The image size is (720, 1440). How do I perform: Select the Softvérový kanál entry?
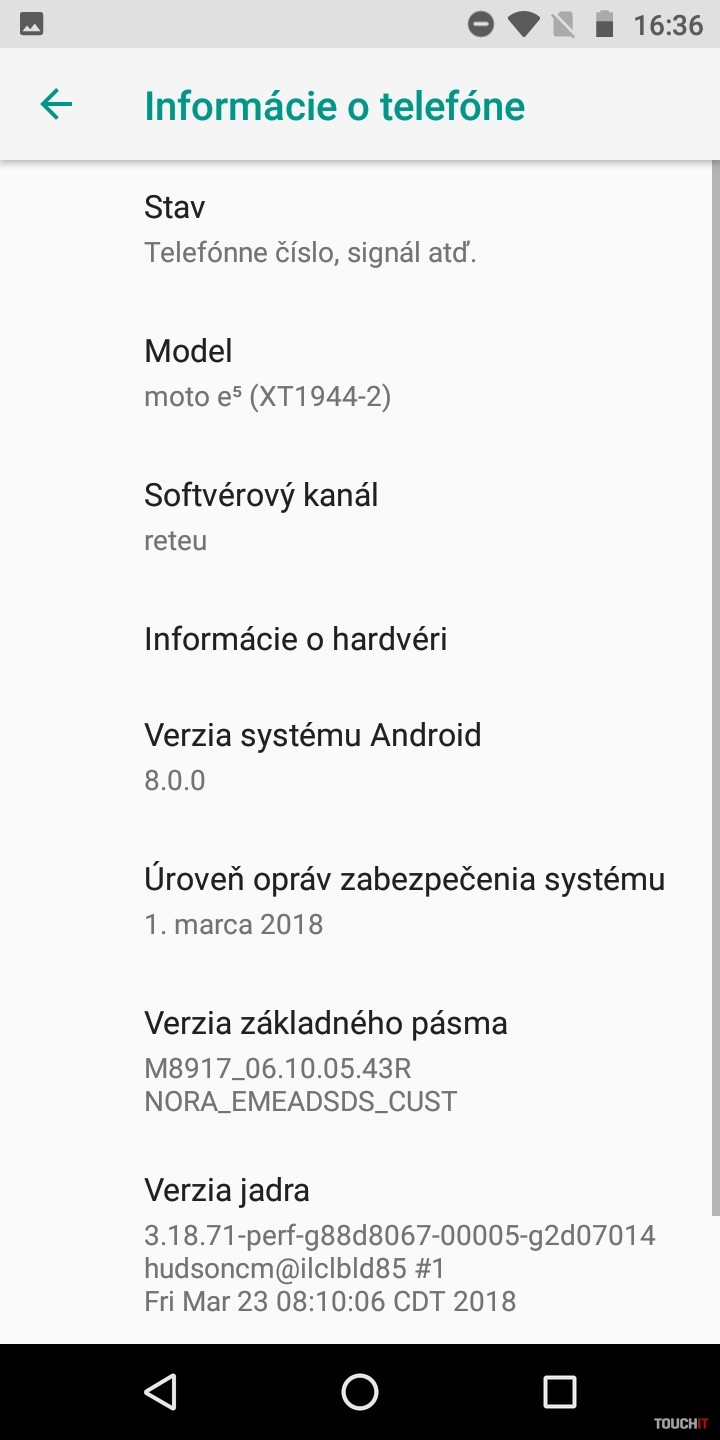(360, 517)
